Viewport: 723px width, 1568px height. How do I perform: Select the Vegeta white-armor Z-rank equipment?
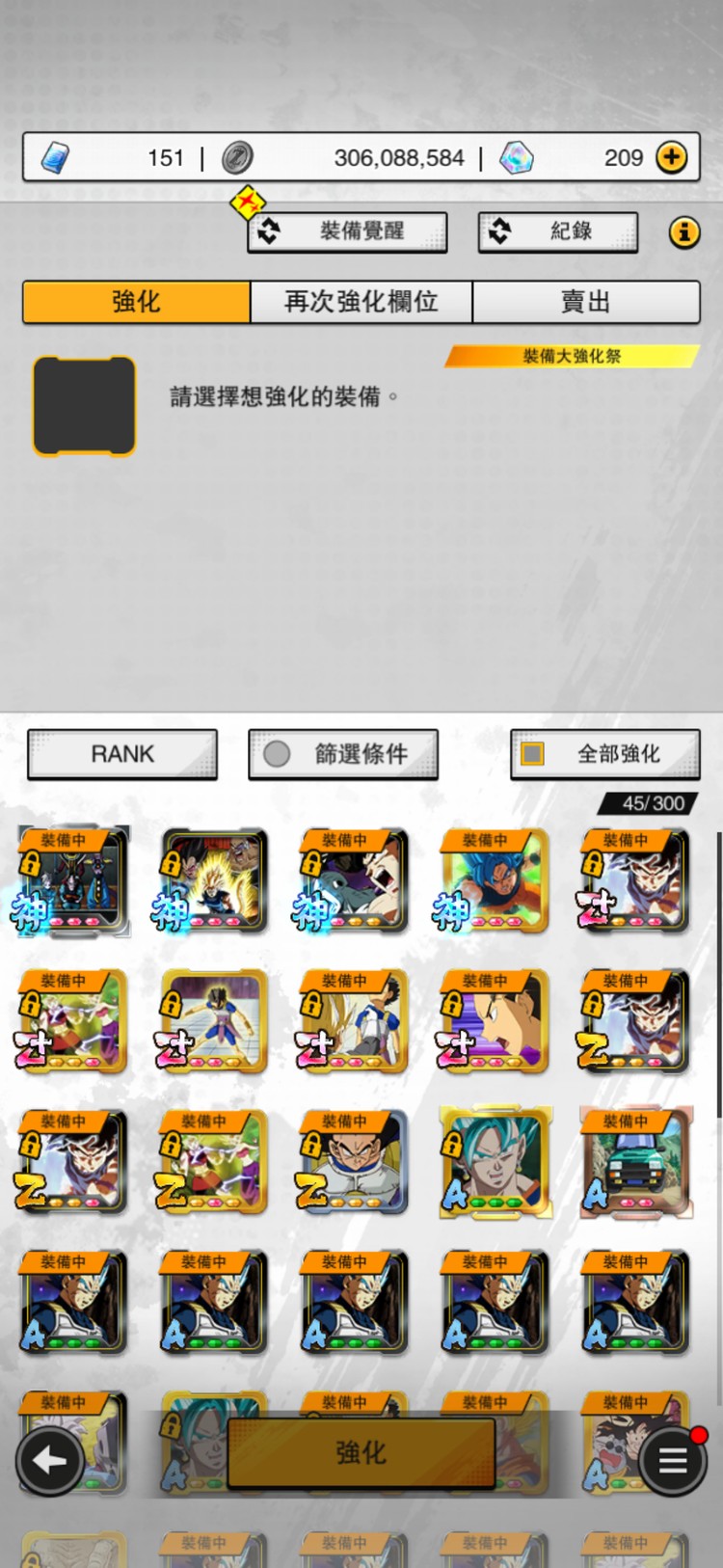(354, 1164)
